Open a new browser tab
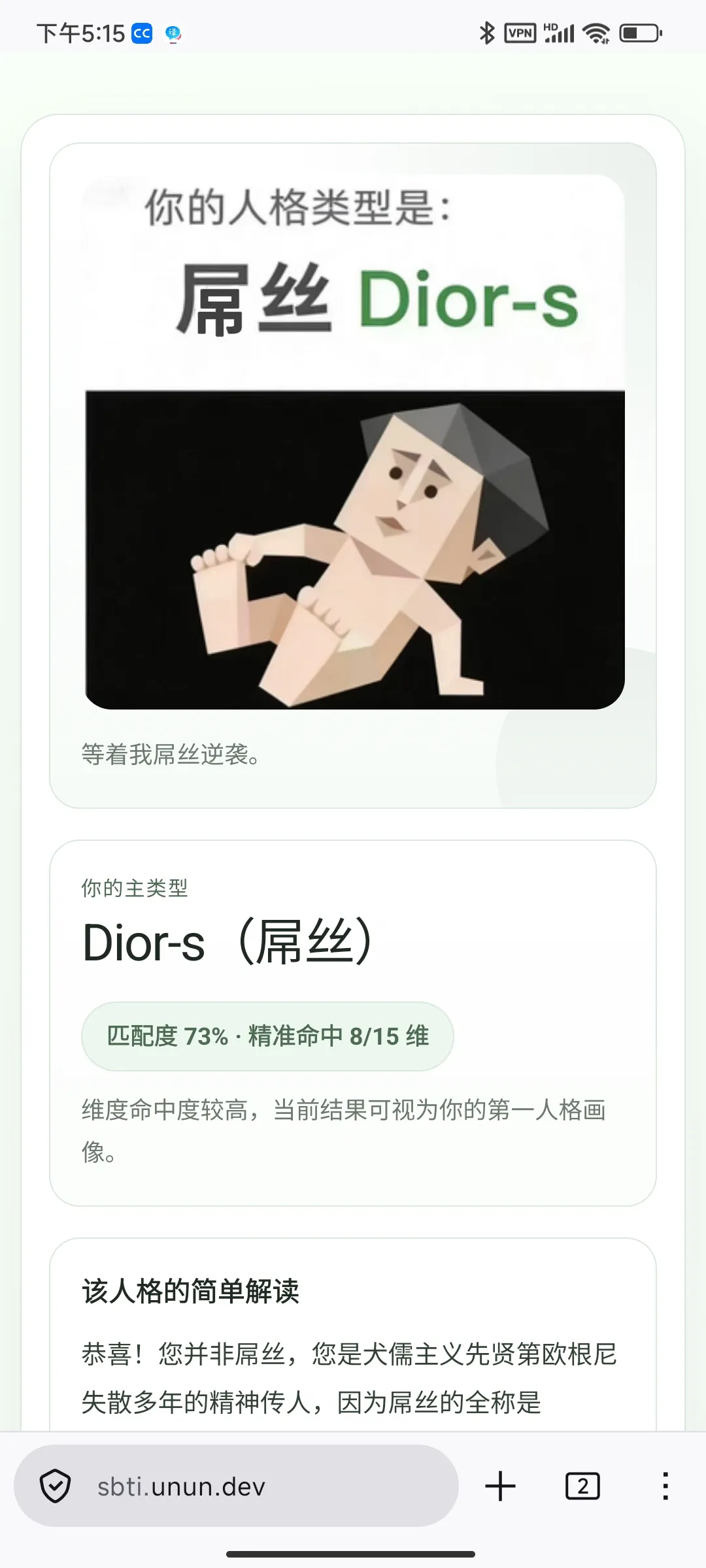This screenshot has height=1568, width=706. 501,1486
